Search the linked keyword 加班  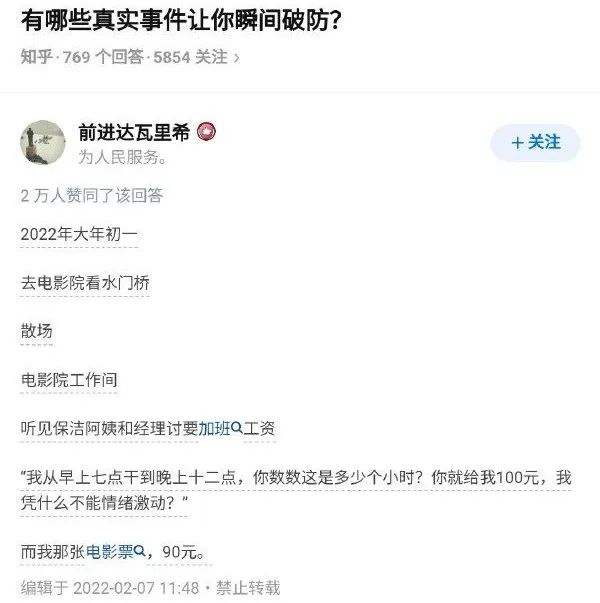219,428
